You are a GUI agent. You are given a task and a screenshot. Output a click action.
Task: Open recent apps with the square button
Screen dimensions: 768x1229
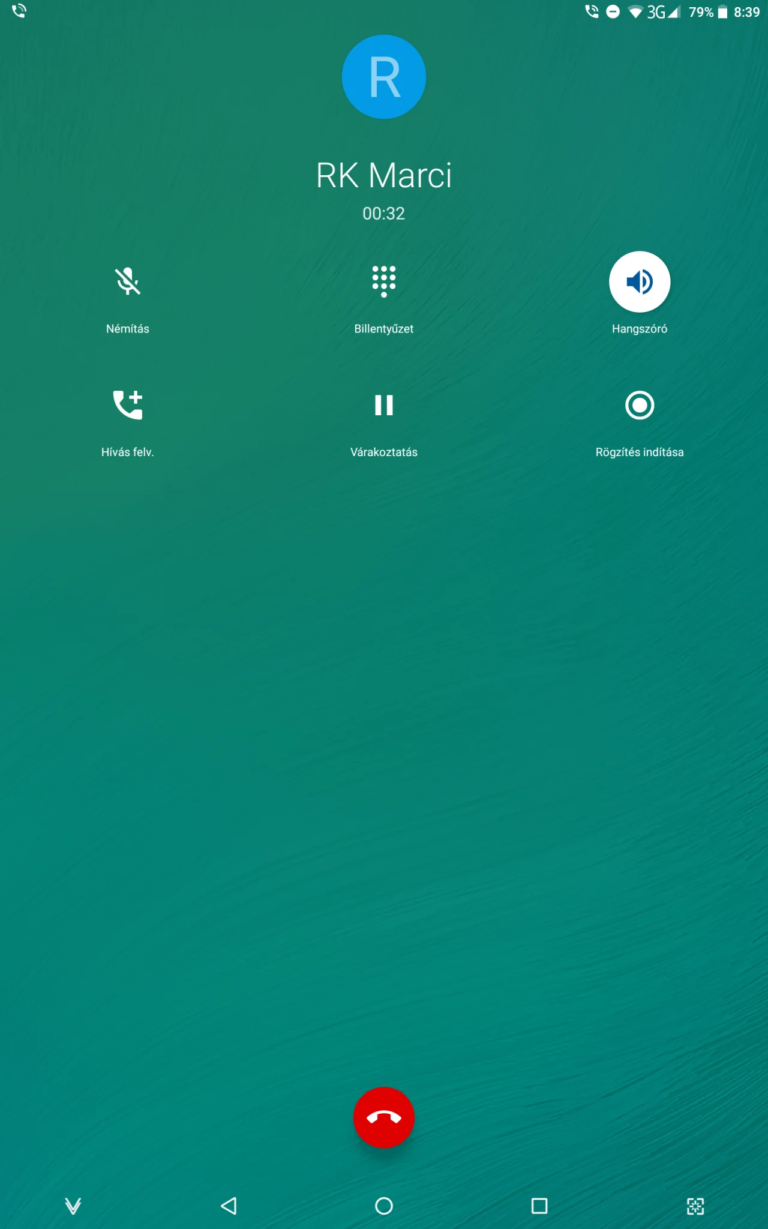tap(537, 1206)
